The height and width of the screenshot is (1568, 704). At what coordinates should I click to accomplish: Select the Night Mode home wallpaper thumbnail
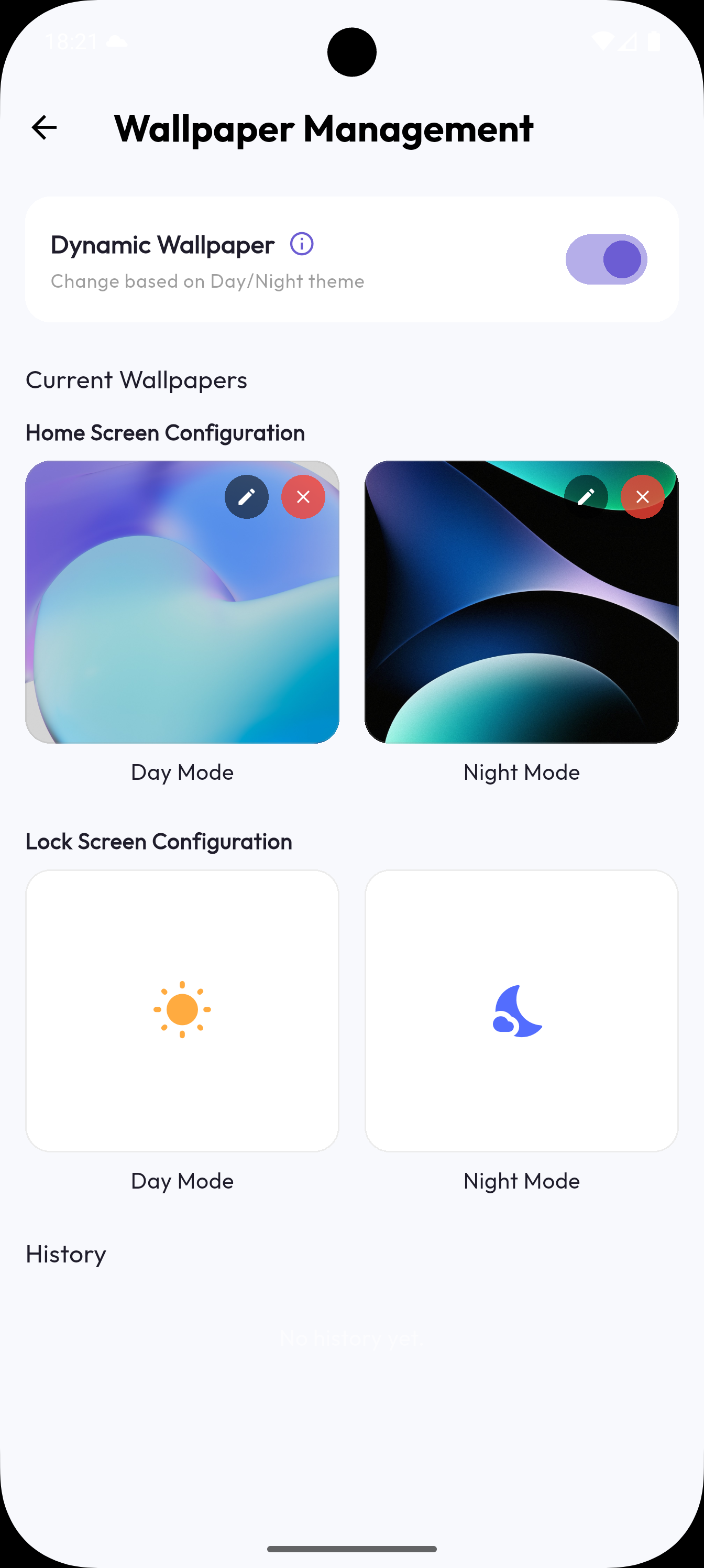coord(522,639)
